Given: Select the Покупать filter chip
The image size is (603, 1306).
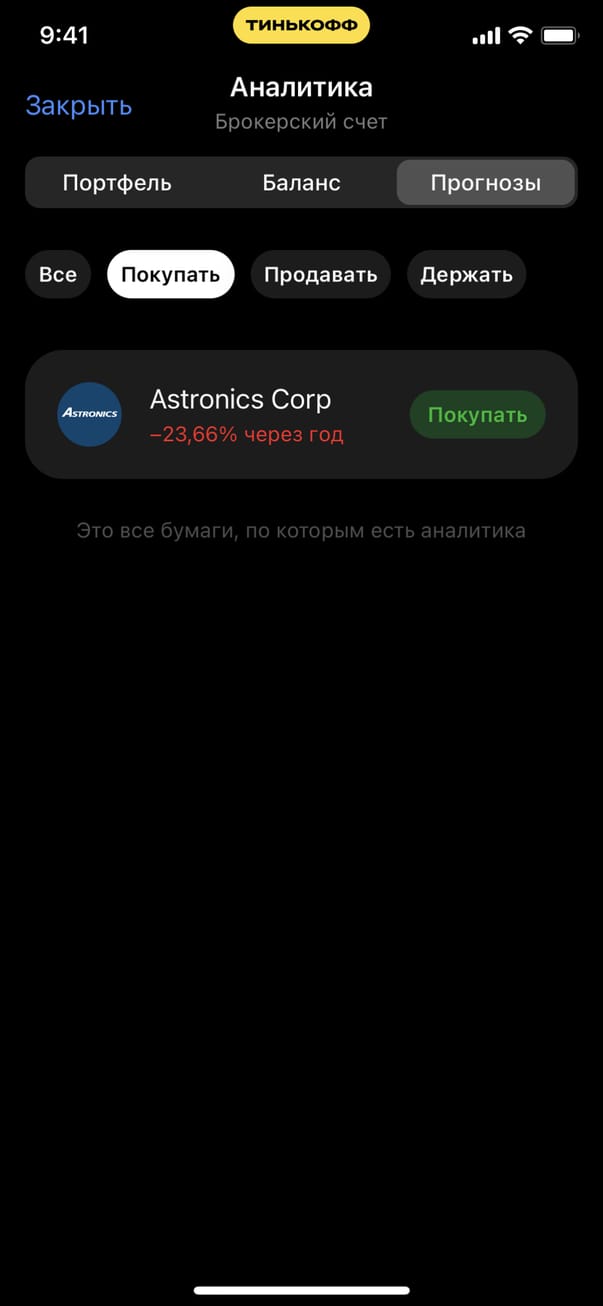Looking at the screenshot, I should click(x=170, y=274).
